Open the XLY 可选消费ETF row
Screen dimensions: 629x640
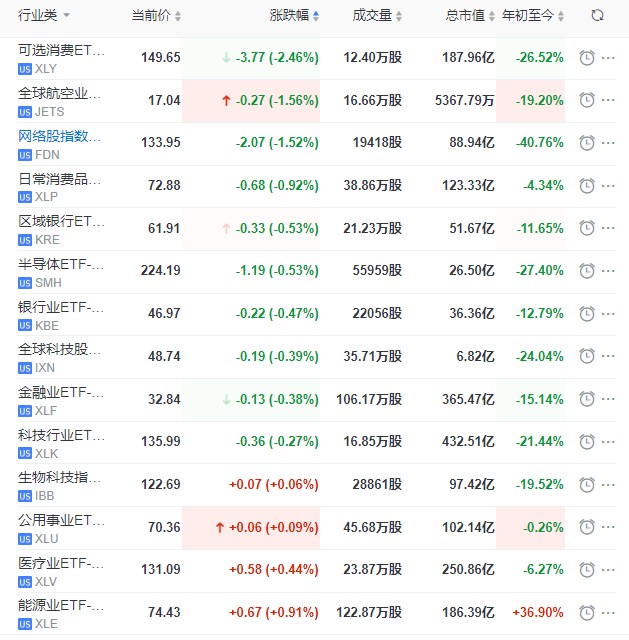[x=60, y=49]
